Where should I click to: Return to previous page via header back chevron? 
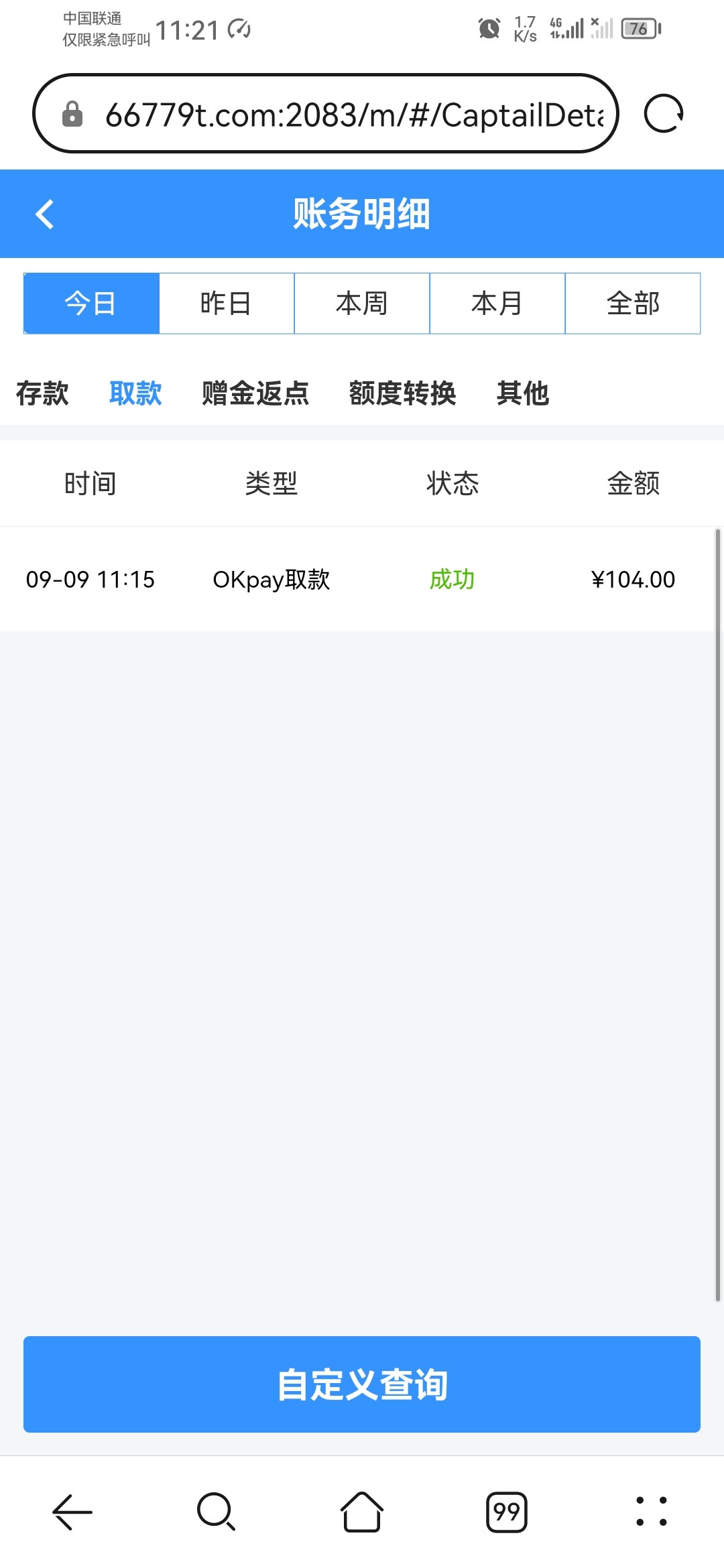tap(44, 214)
